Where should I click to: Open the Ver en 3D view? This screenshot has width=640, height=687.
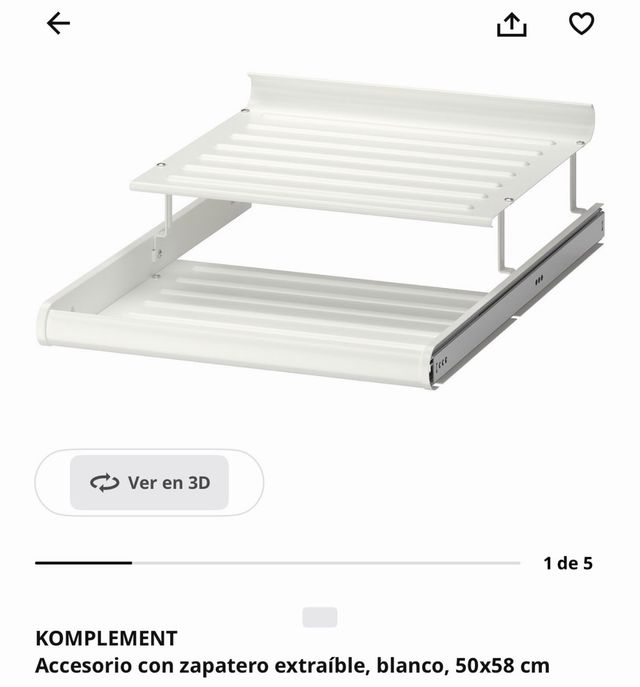149,482
